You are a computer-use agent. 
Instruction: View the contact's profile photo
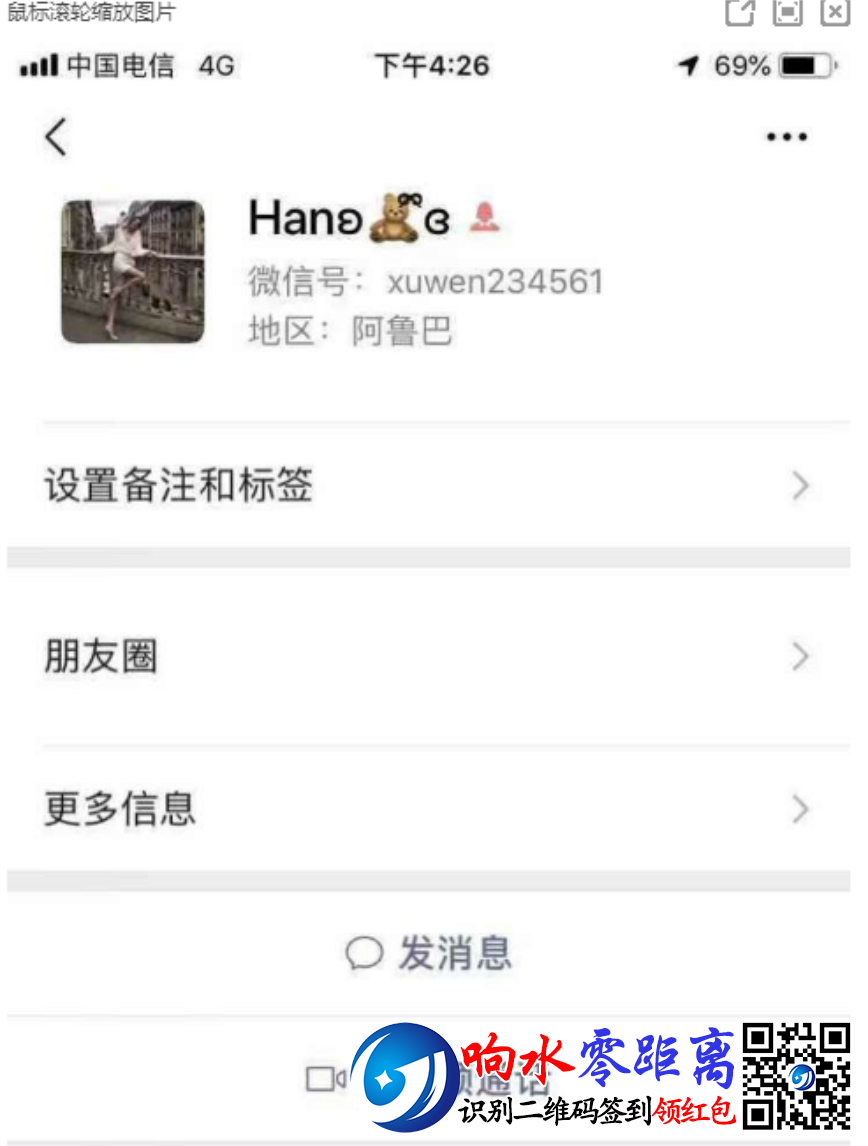pyautogui.click(x=133, y=271)
